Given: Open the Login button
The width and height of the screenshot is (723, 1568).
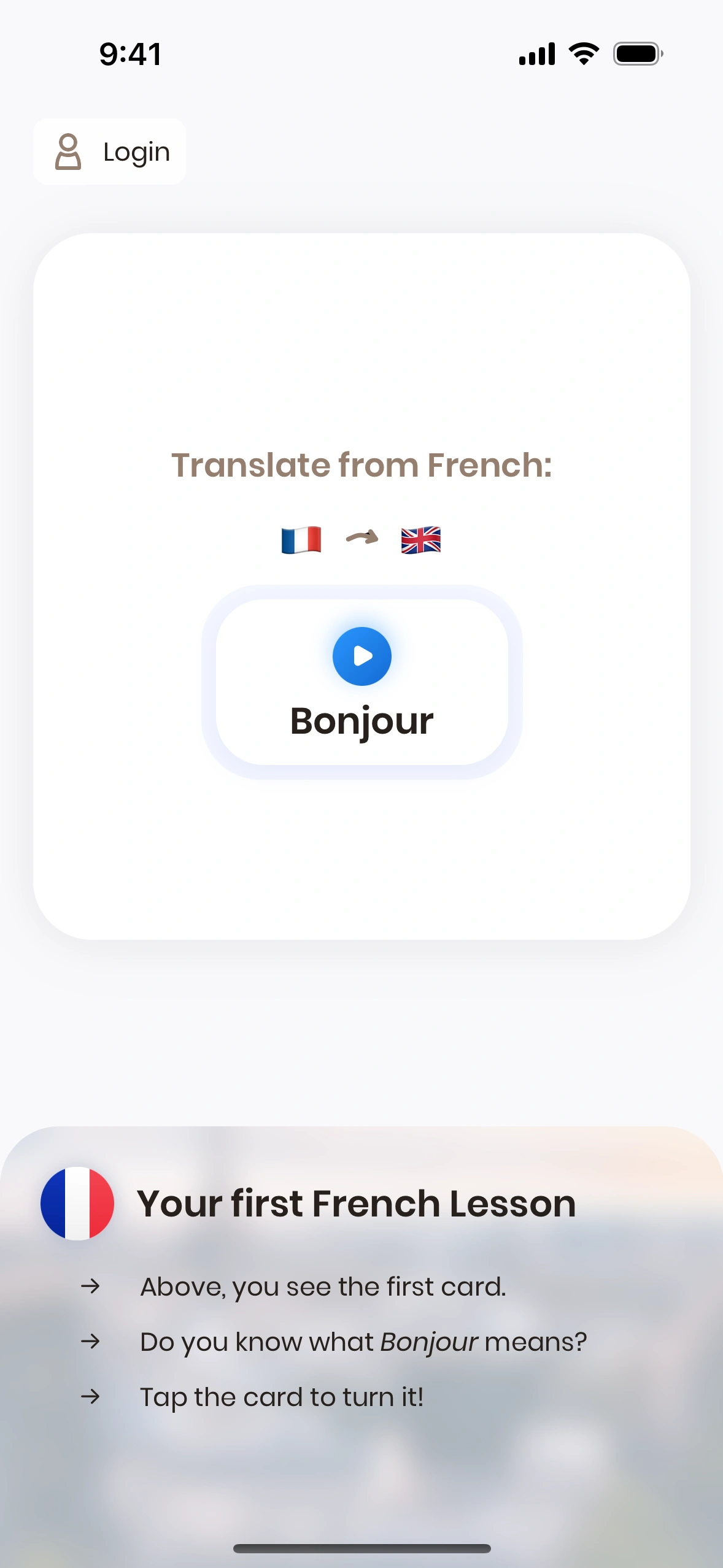Looking at the screenshot, I should pos(110,152).
